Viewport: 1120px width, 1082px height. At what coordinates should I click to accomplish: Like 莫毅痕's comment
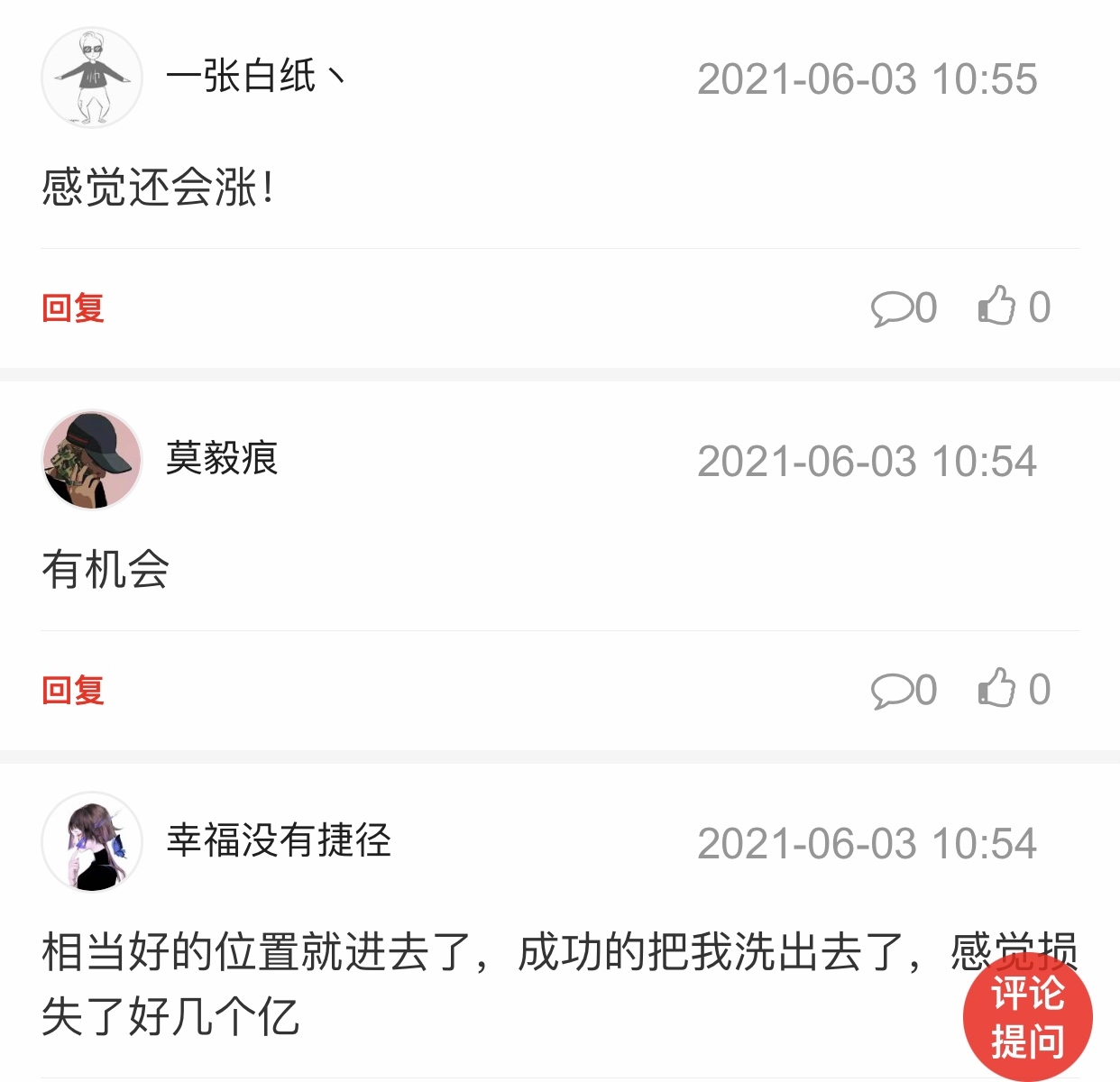(1014, 689)
